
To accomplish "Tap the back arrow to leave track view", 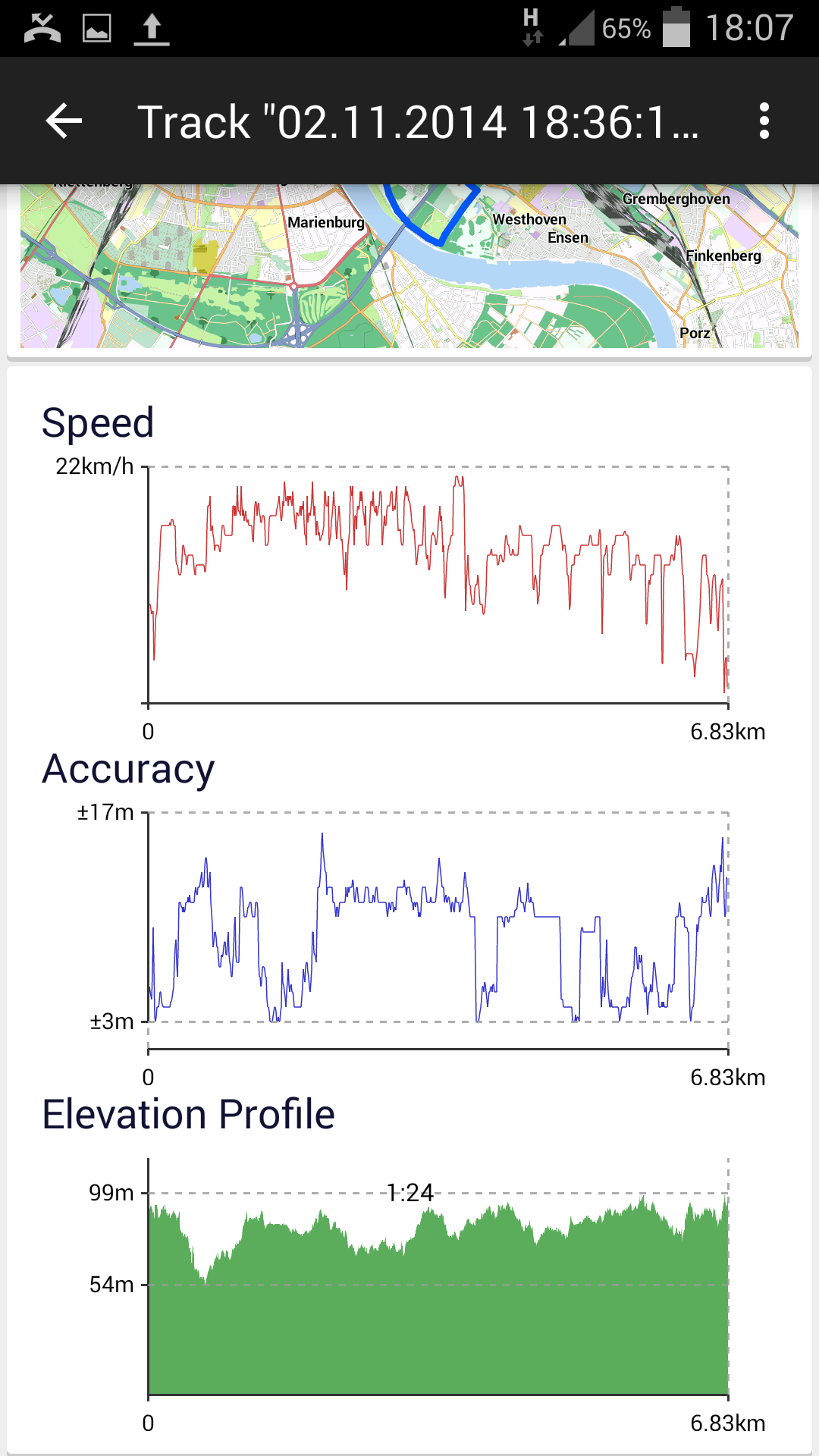I will click(x=62, y=120).
